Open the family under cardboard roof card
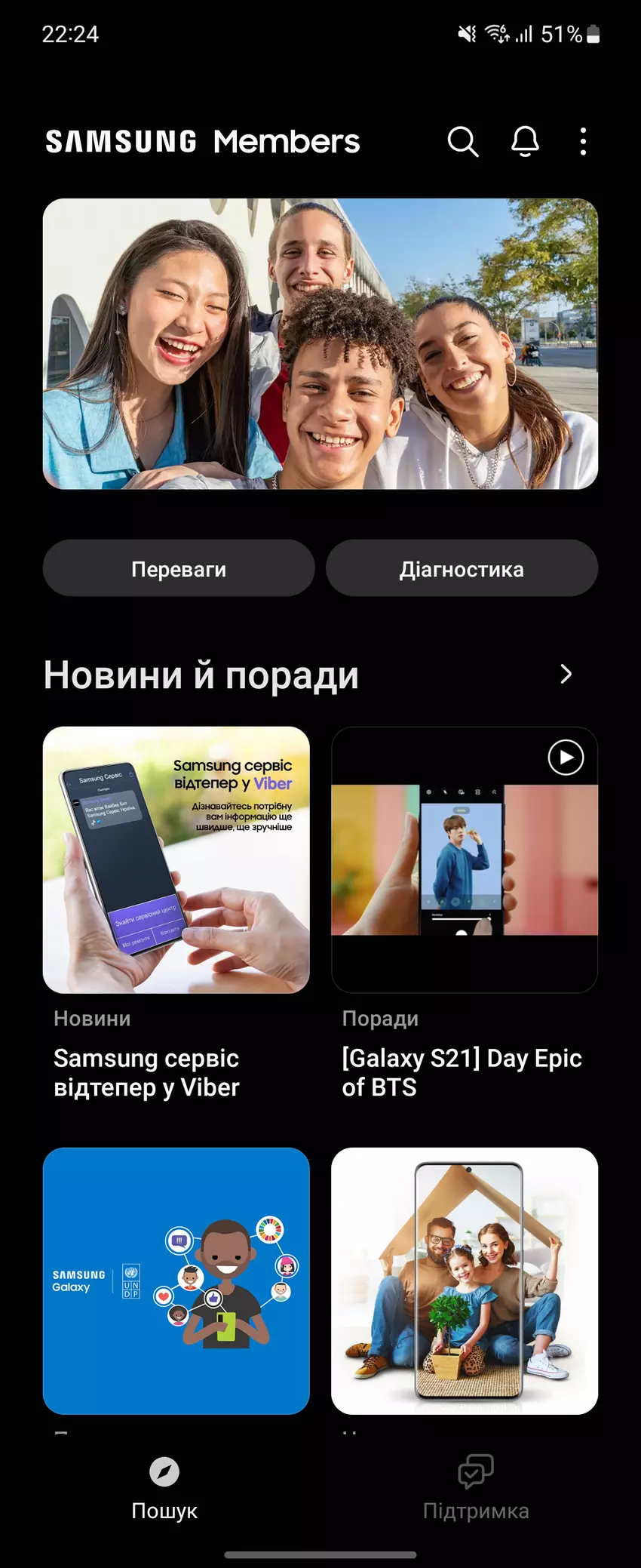Viewport: 641px width, 1568px height. point(465,1281)
